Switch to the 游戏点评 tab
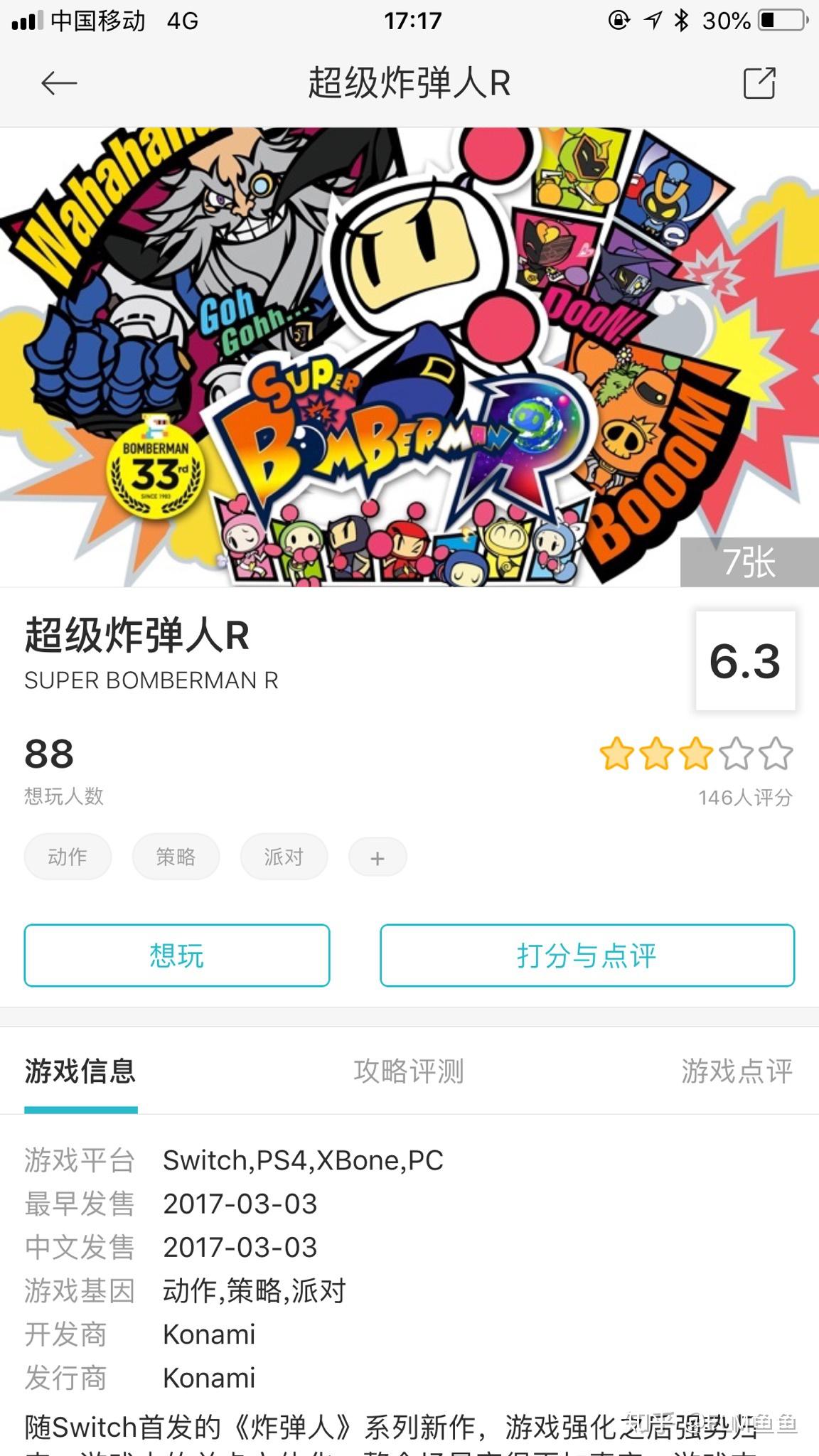 [737, 1071]
